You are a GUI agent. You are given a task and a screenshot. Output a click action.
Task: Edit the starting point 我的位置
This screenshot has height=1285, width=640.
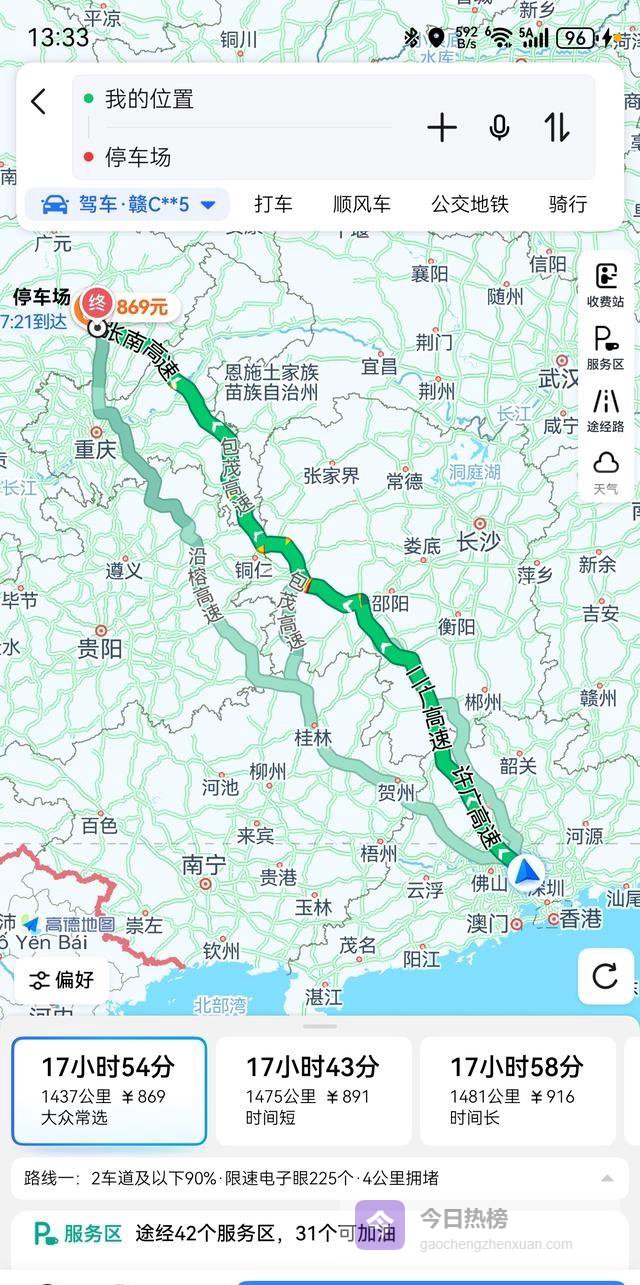coord(240,99)
